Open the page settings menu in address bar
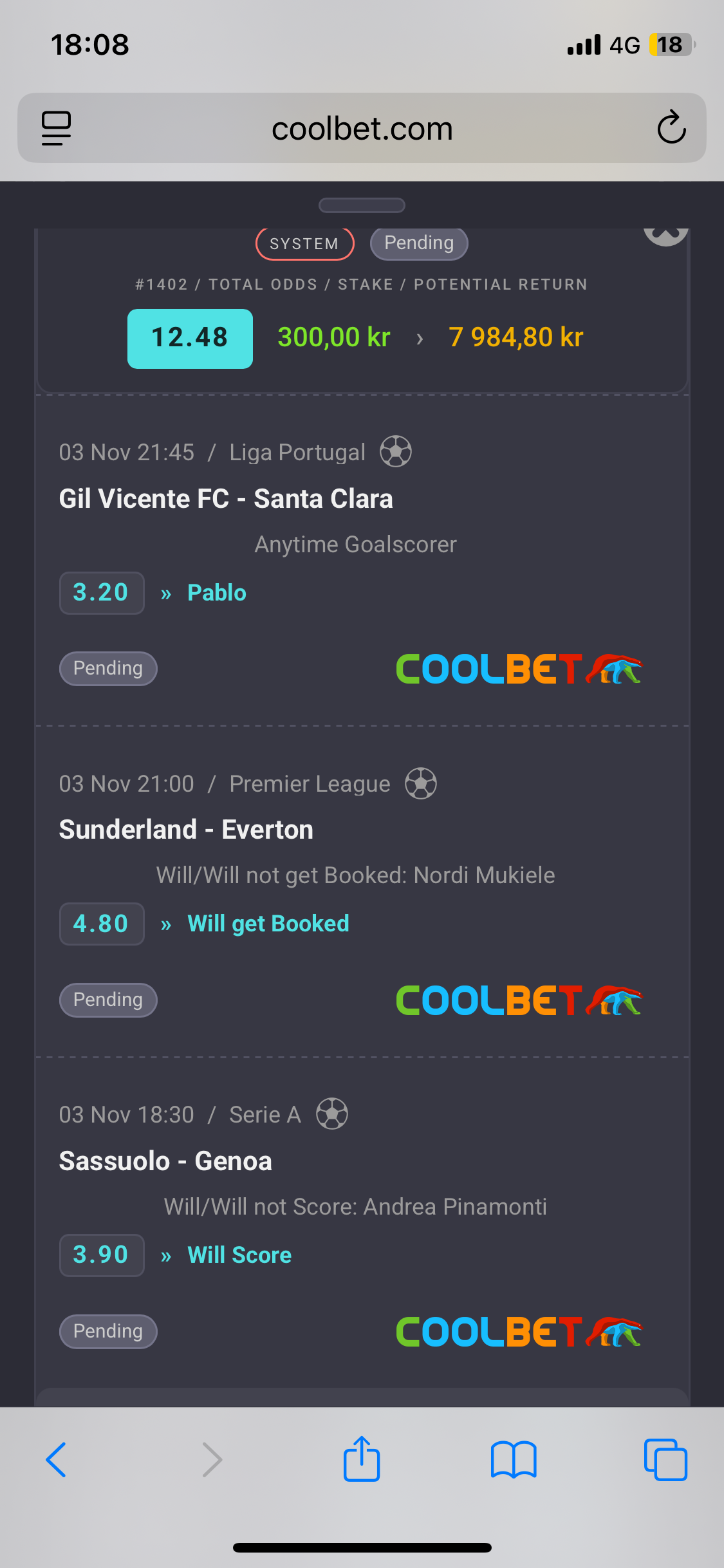The image size is (724, 1568). point(56,128)
